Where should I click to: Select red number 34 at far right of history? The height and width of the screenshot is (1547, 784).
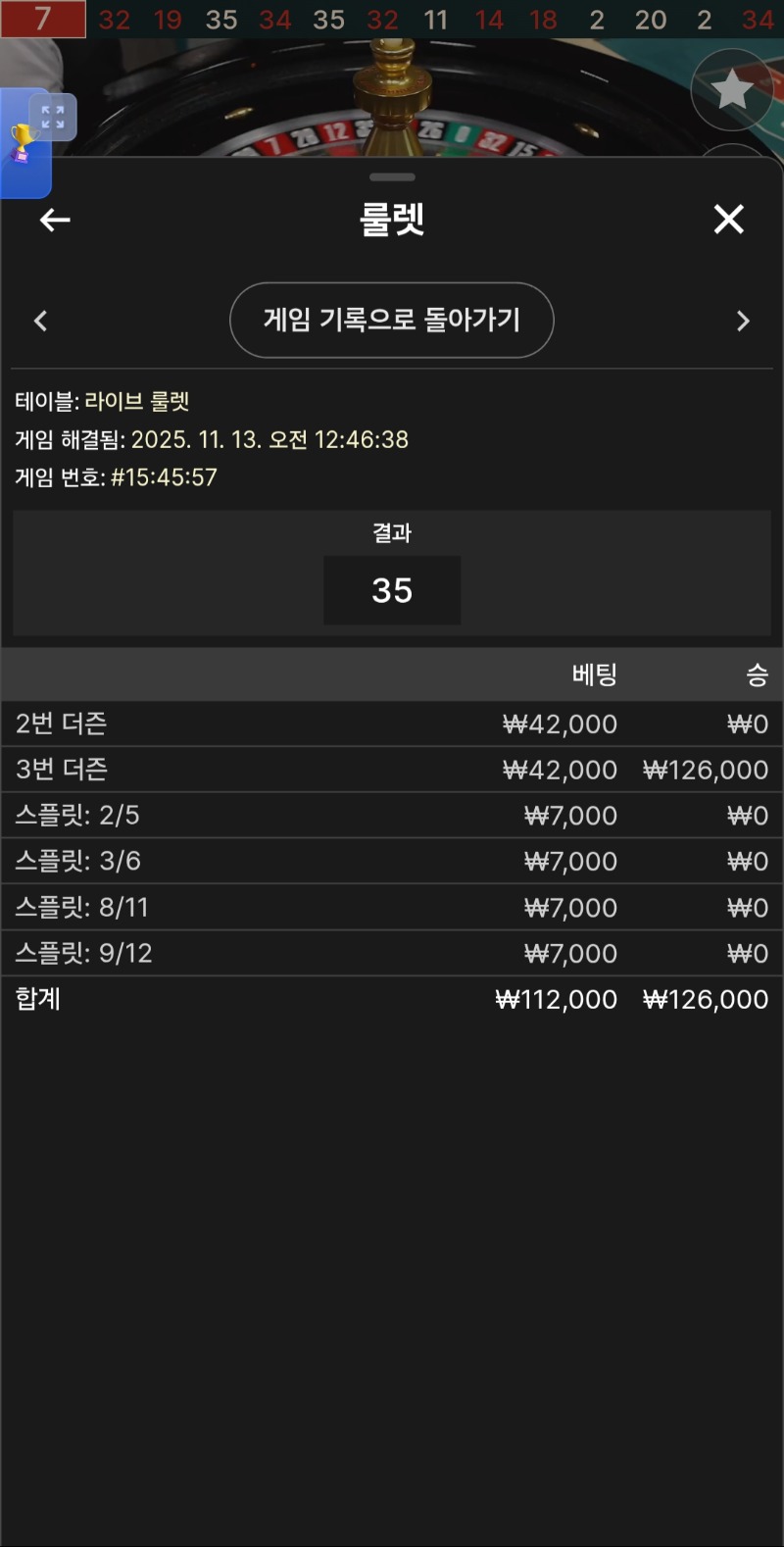[759, 20]
